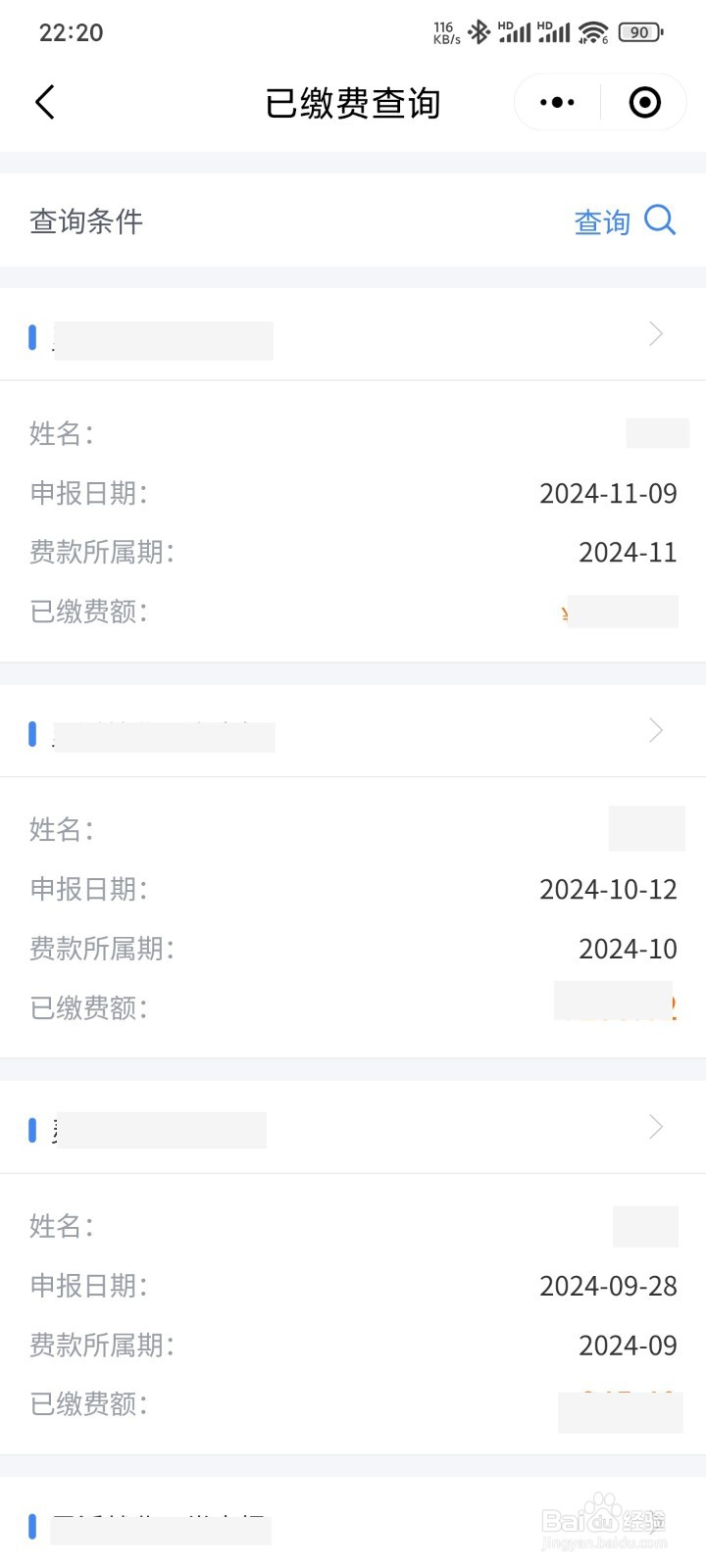Tap the Wi-Fi icon in the status bar
Viewport: 706px width, 1568px height.
(592, 31)
